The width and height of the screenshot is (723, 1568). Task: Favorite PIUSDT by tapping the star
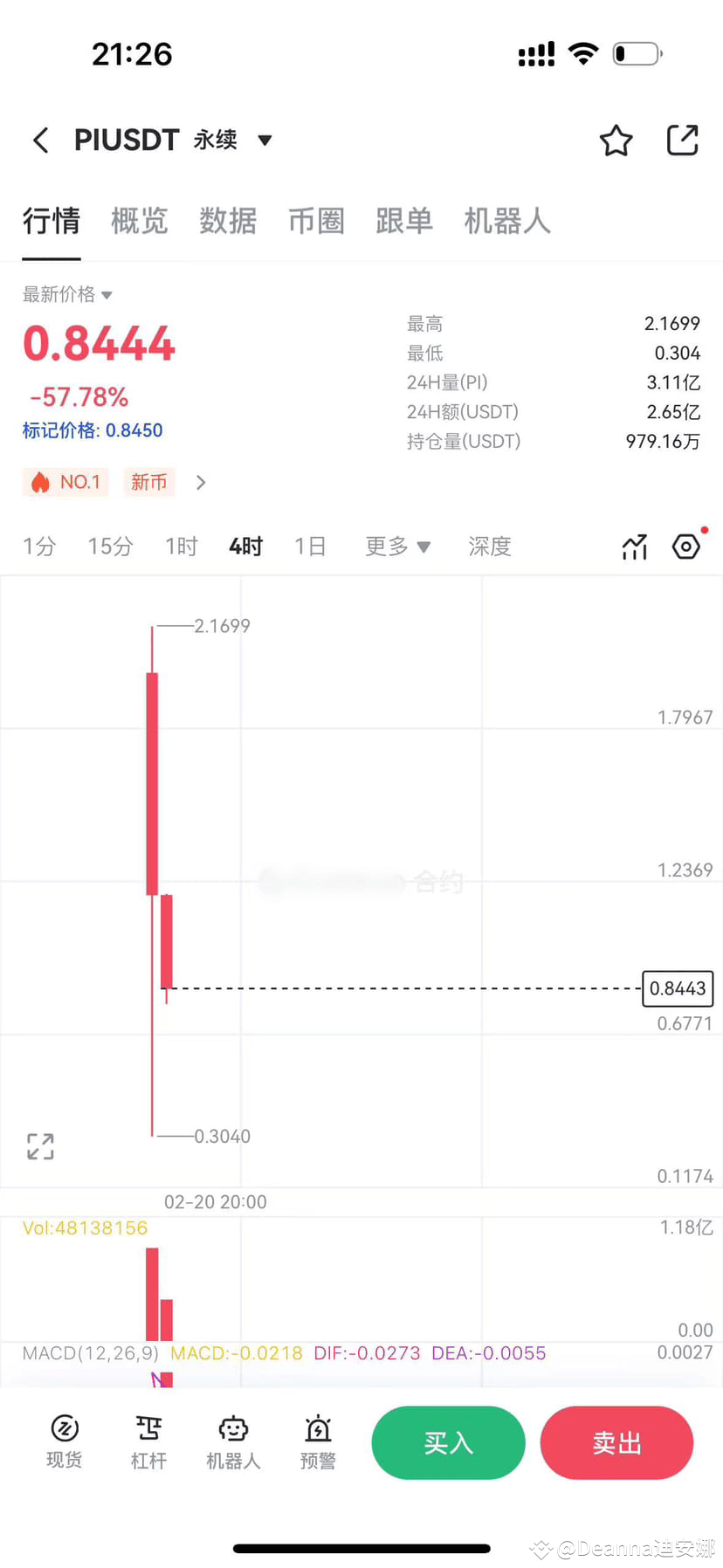pyautogui.click(x=616, y=140)
